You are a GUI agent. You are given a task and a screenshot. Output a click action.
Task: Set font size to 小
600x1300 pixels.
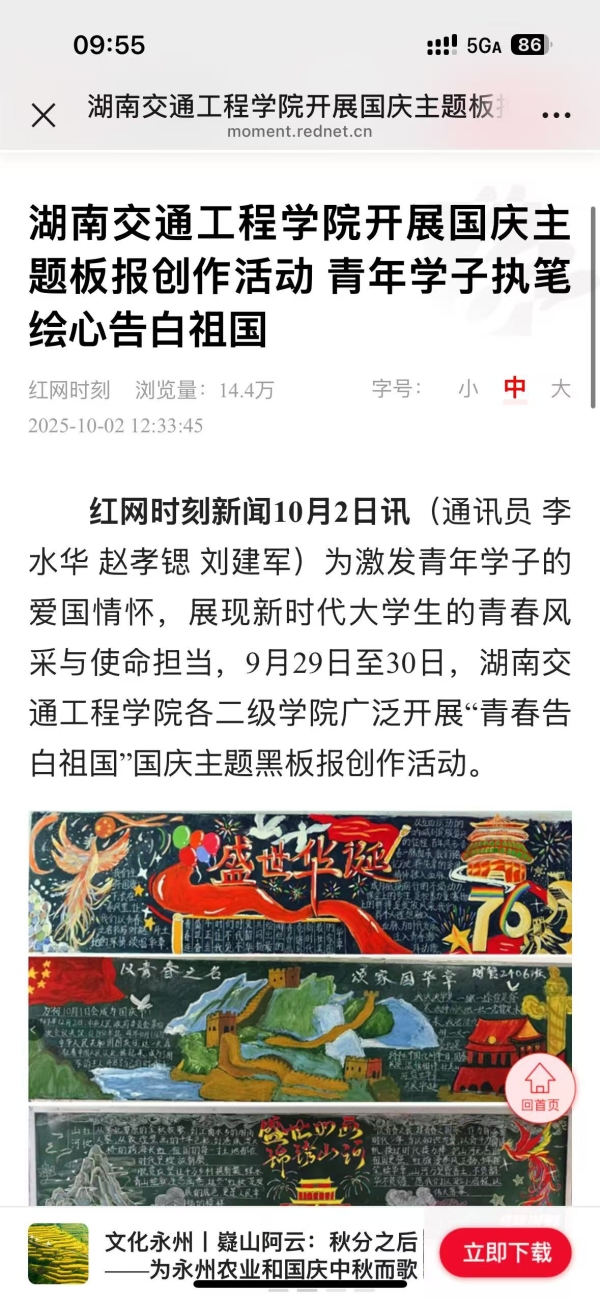468,389
